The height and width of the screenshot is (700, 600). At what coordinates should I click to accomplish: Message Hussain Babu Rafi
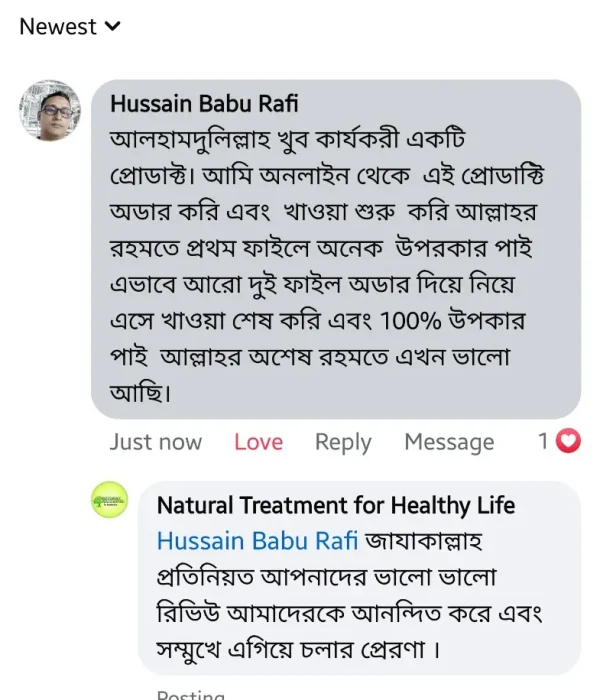tap(449, 442)
